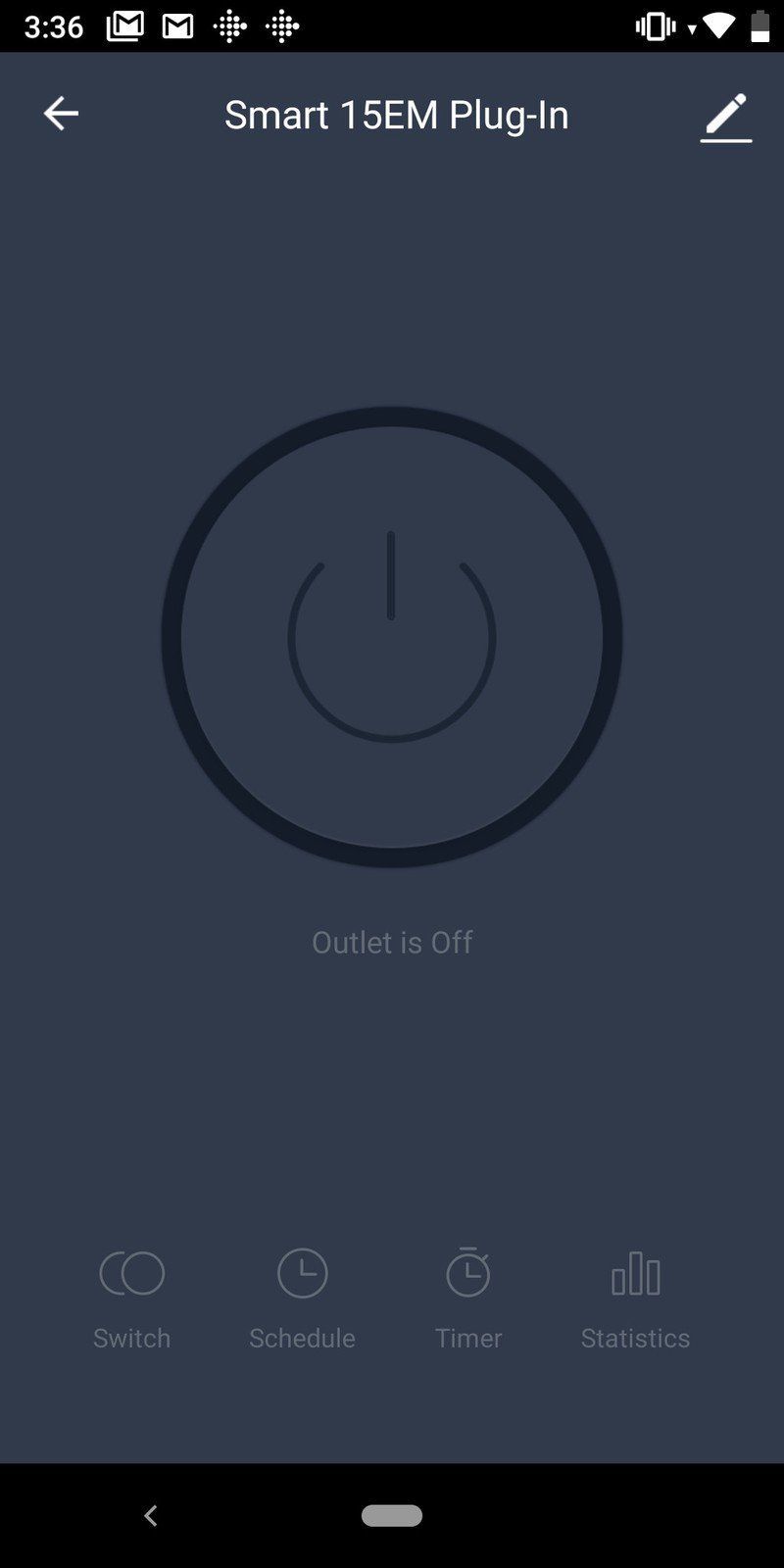Tap the home pill in navigation bar

click(392, 1516)
